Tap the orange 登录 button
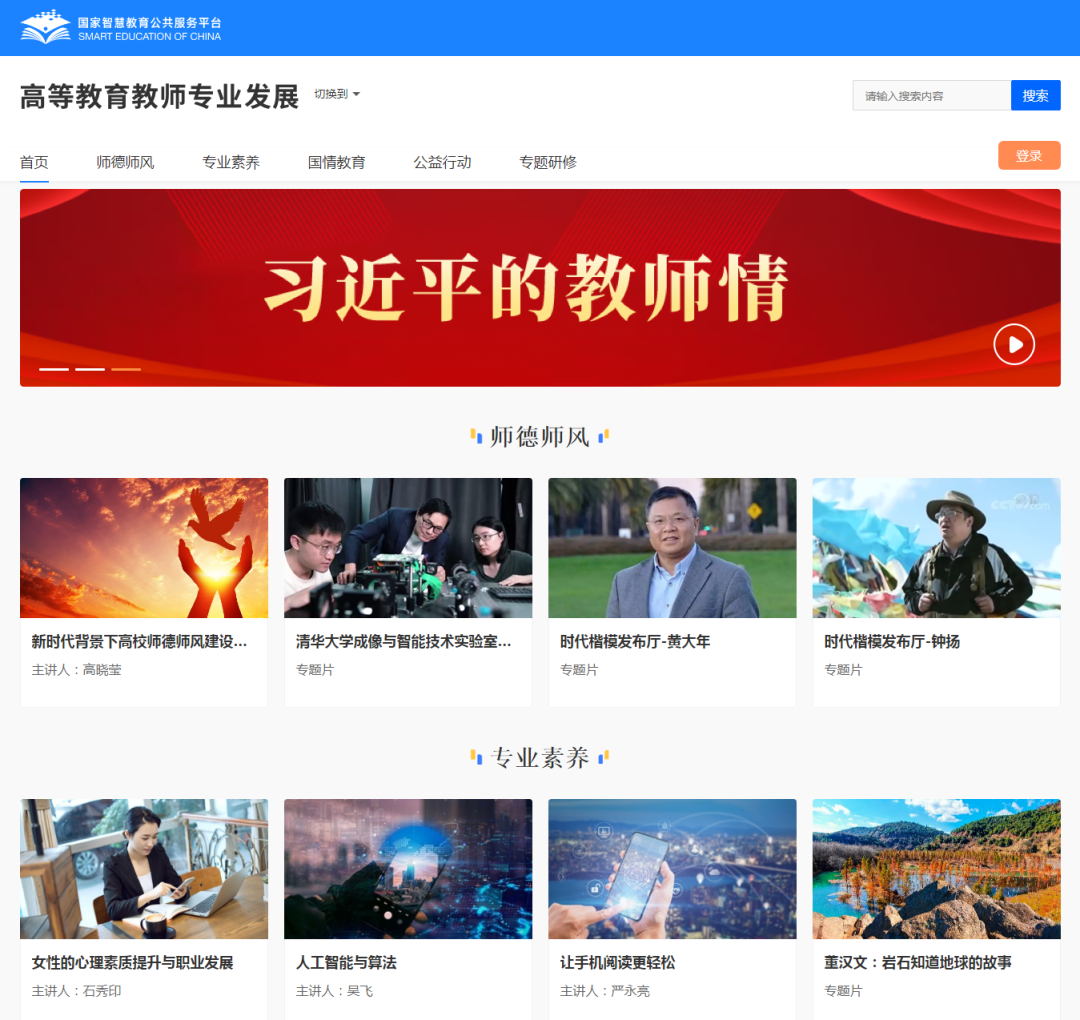The image size is (1080, 1020). pos(1028,156)
